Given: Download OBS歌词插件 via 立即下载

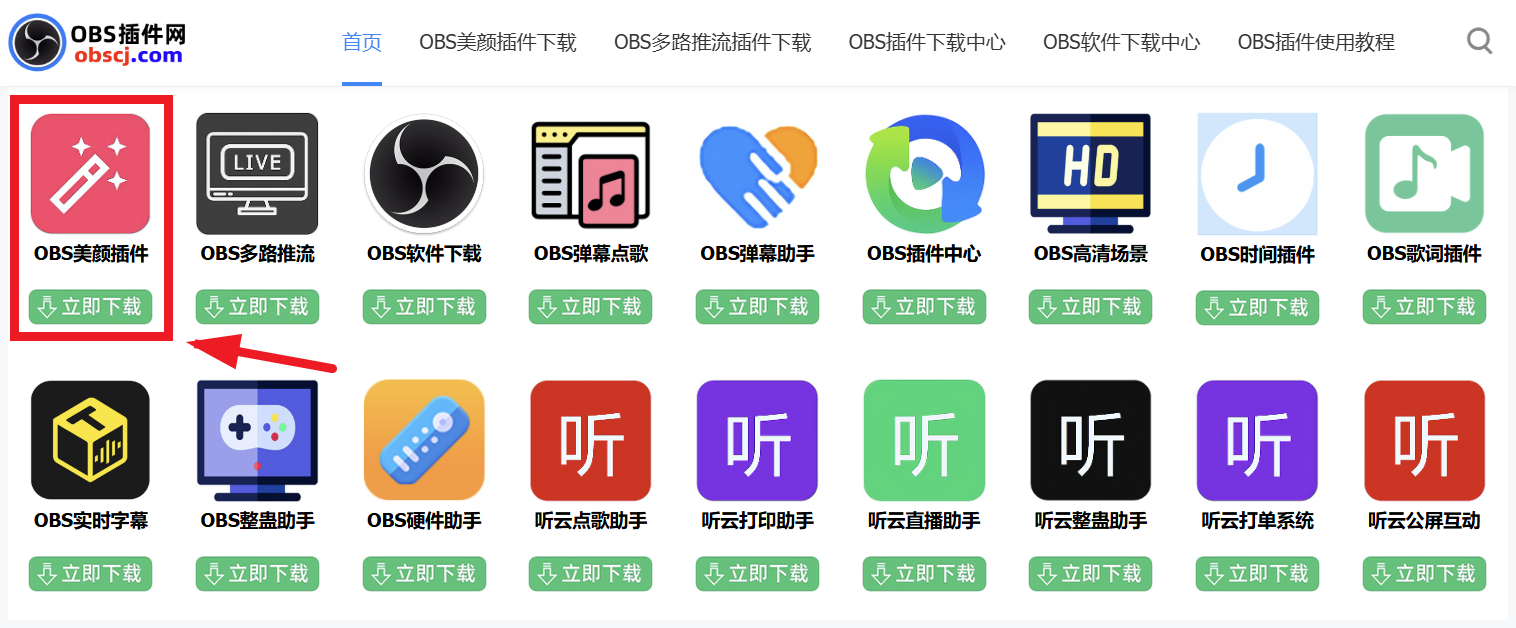Looking at the screenshot, I should click(1424, 307).
